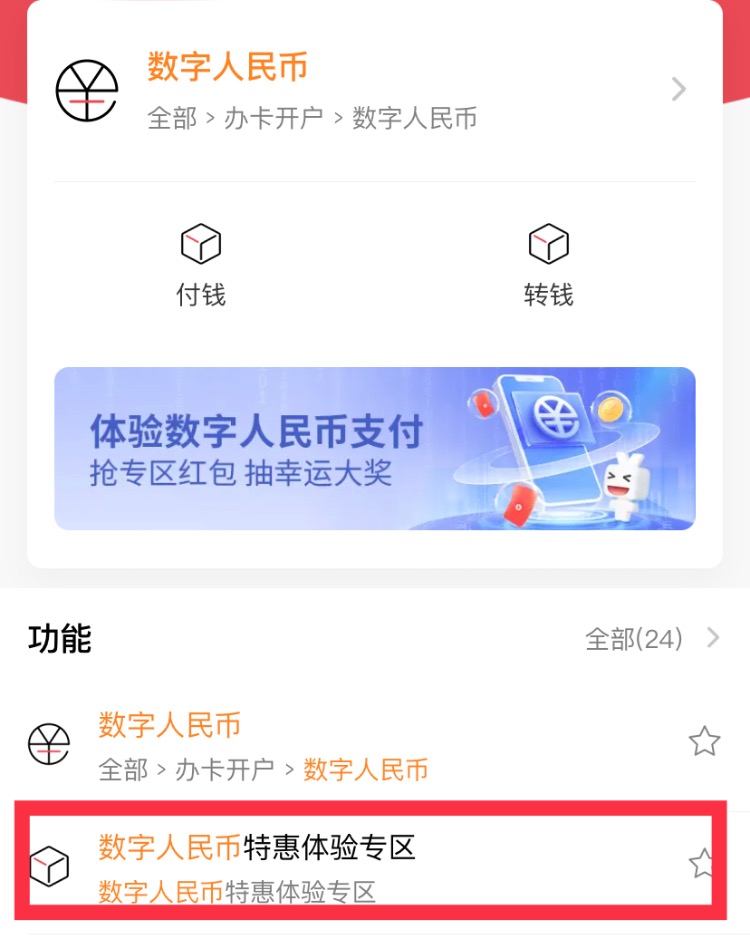Viewport: 750px width, 939px height.
Task: Favorite the 数字人民币 function with the star
Action: [x=704, y=742]
